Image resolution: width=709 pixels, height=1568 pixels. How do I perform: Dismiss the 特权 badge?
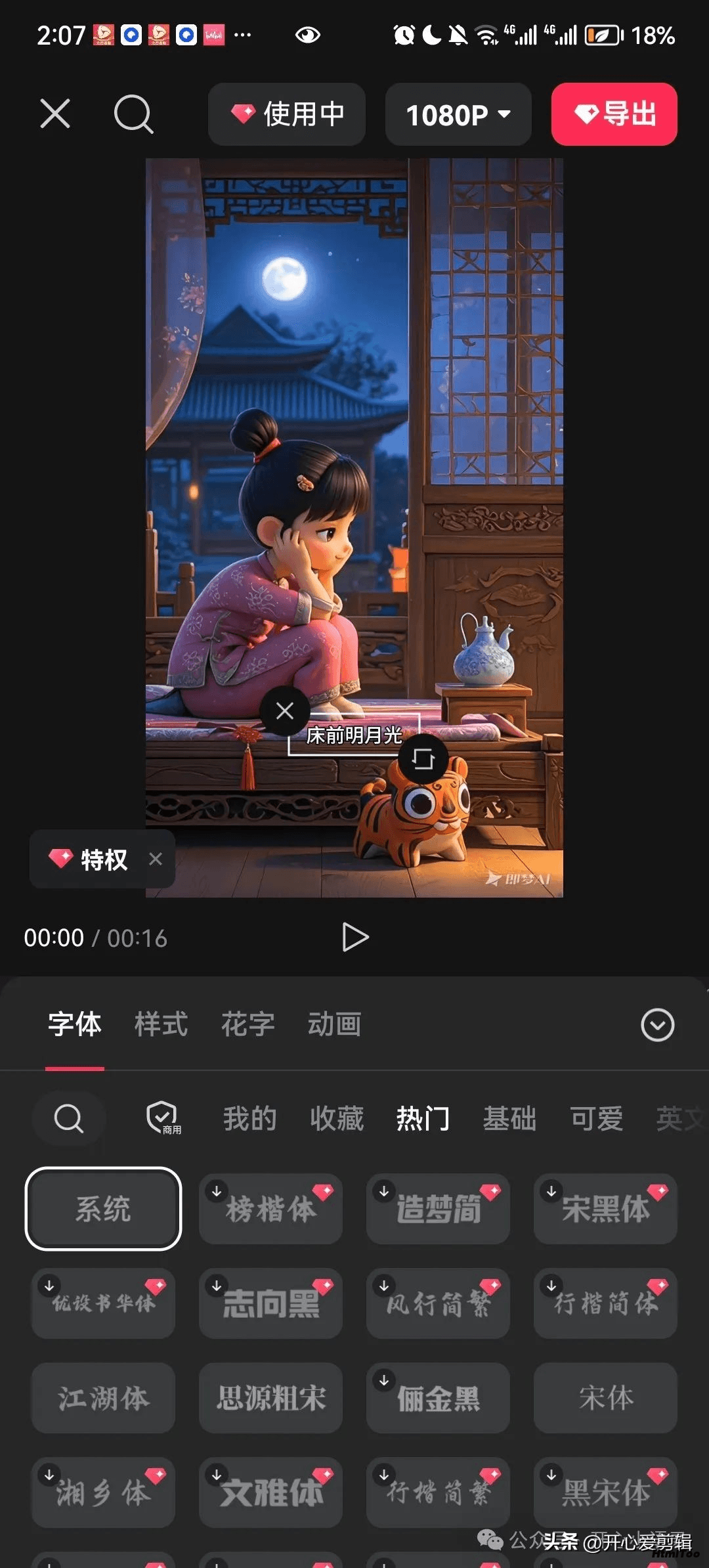156,859
